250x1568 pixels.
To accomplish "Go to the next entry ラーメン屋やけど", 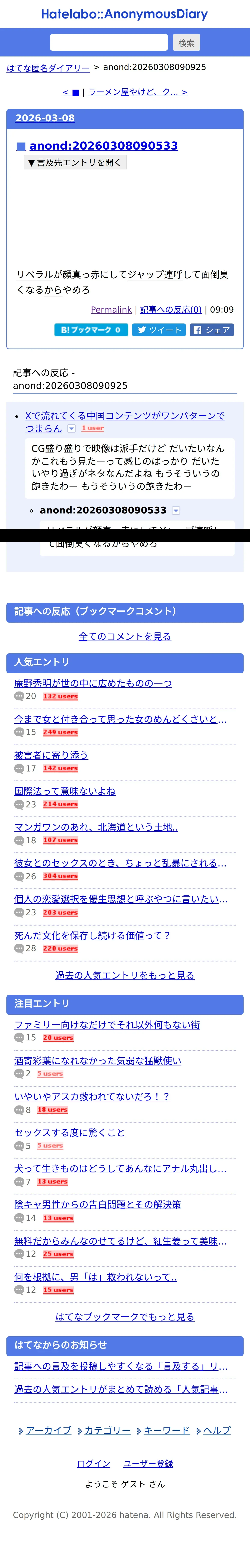I will coord(137,92).
